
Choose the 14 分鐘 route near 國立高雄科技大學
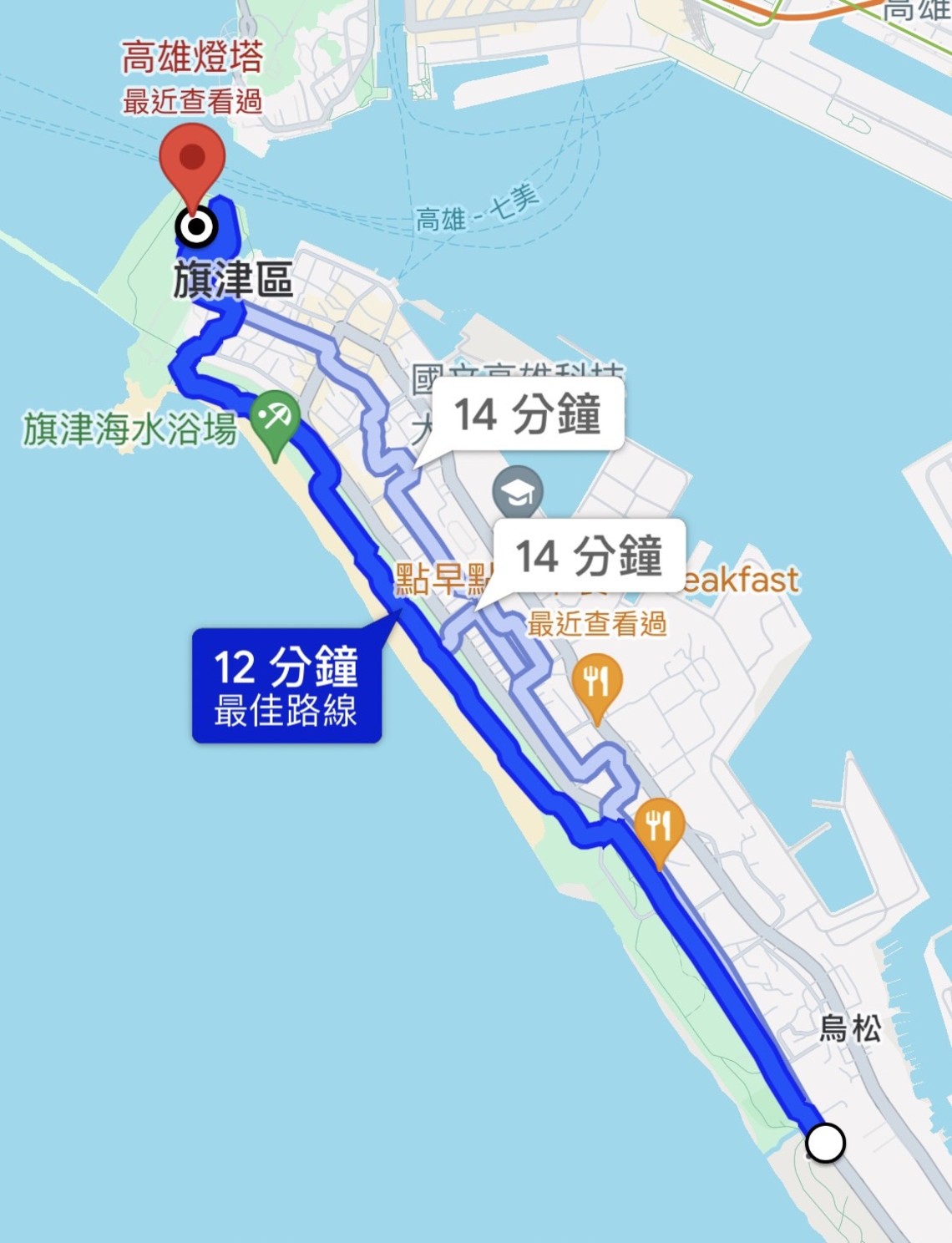528,413
